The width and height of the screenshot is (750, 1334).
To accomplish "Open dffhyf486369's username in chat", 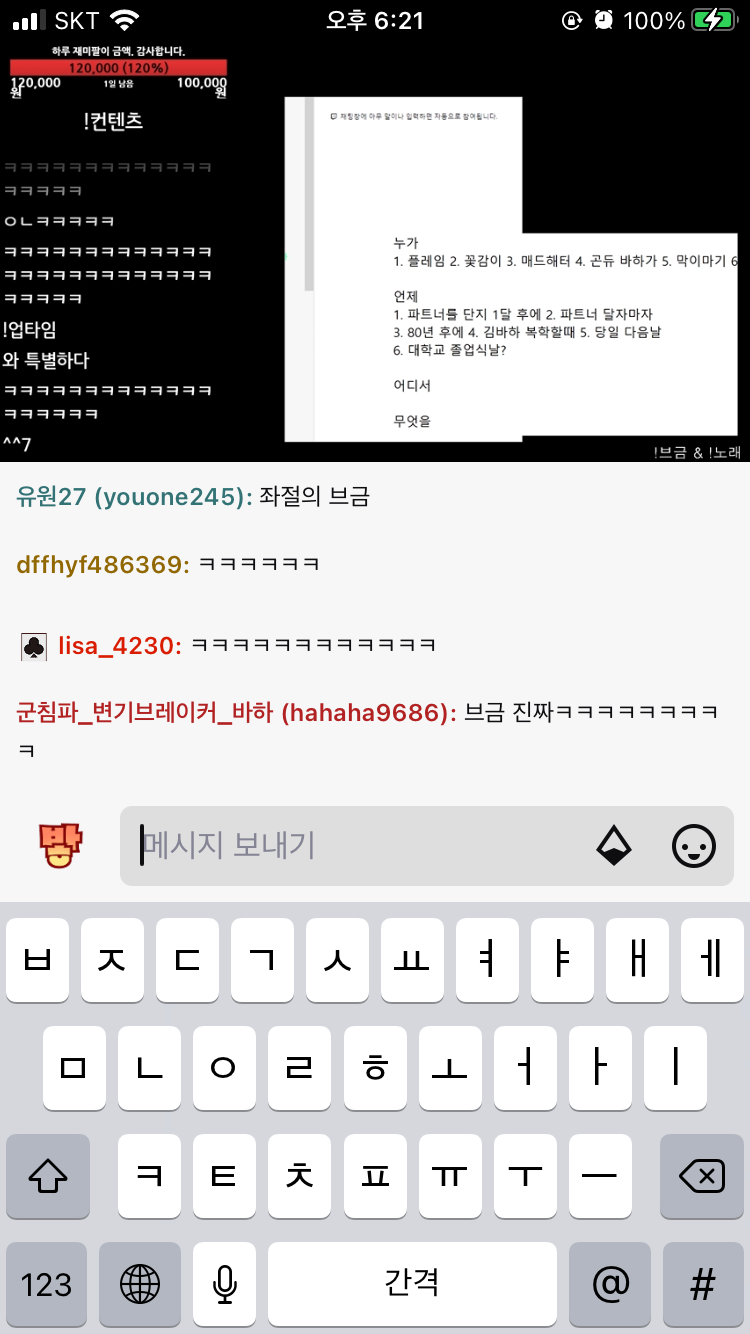I will coord(103,565).
